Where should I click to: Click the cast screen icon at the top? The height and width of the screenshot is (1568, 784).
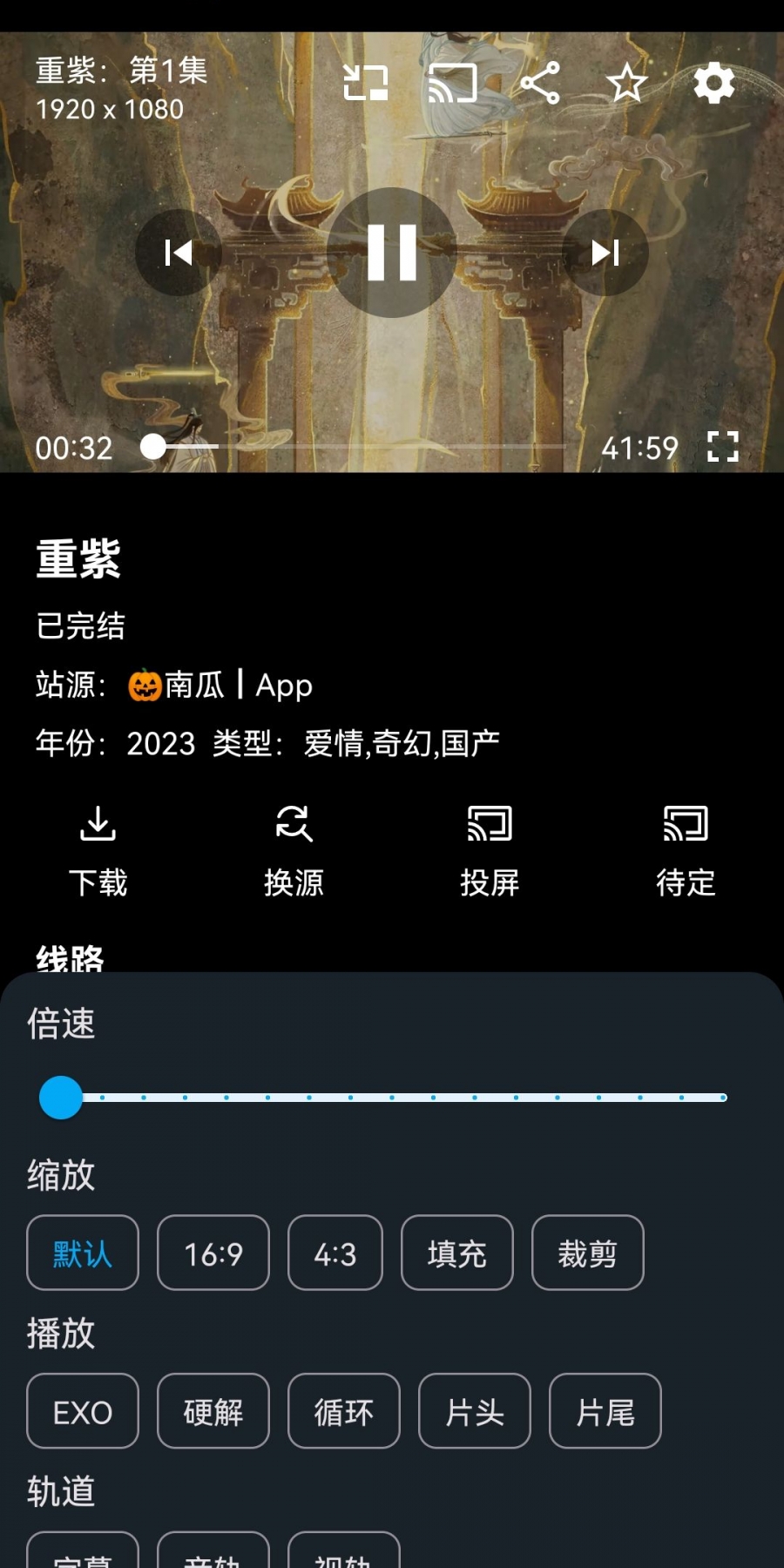point(452,83)
